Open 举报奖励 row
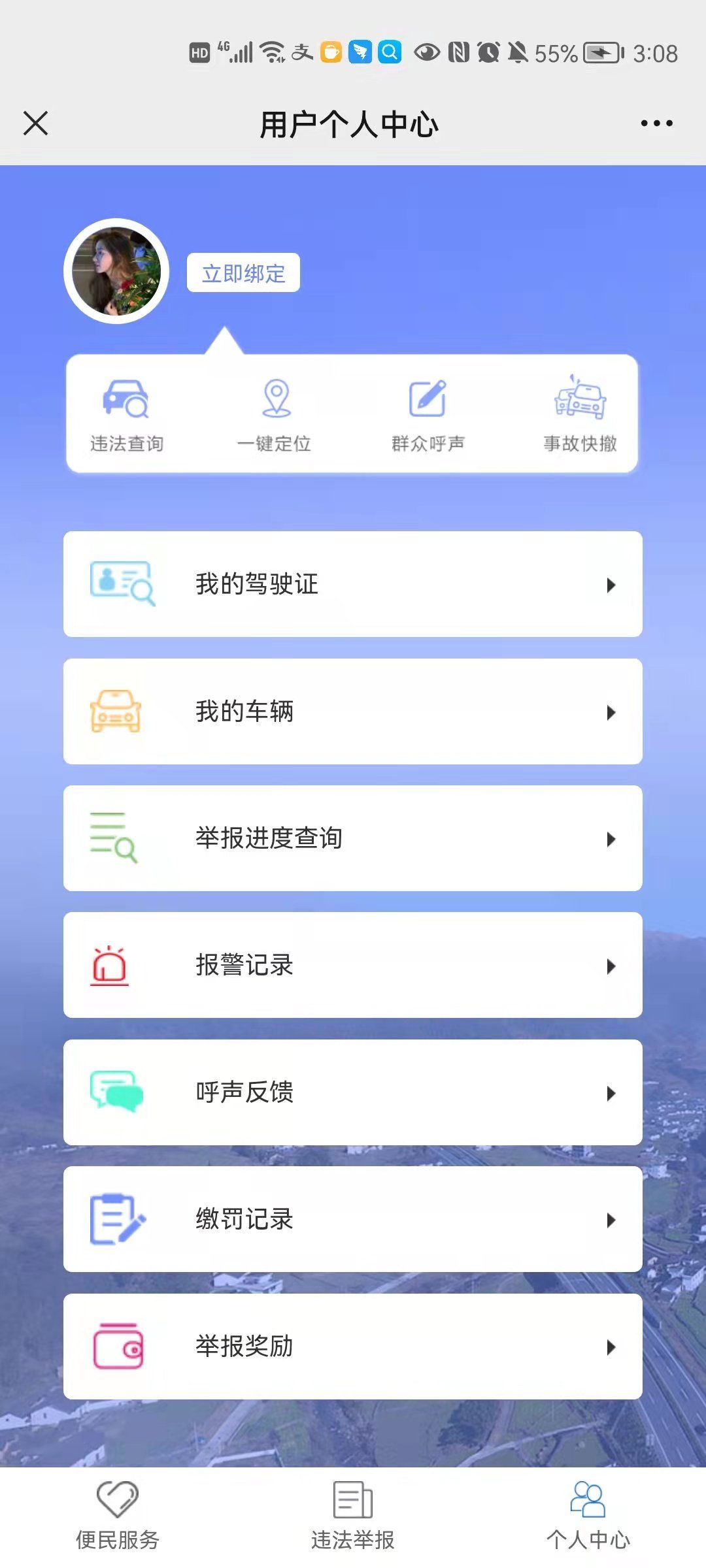Viewport: 706px width, 1568px height. pos(353,1347)
